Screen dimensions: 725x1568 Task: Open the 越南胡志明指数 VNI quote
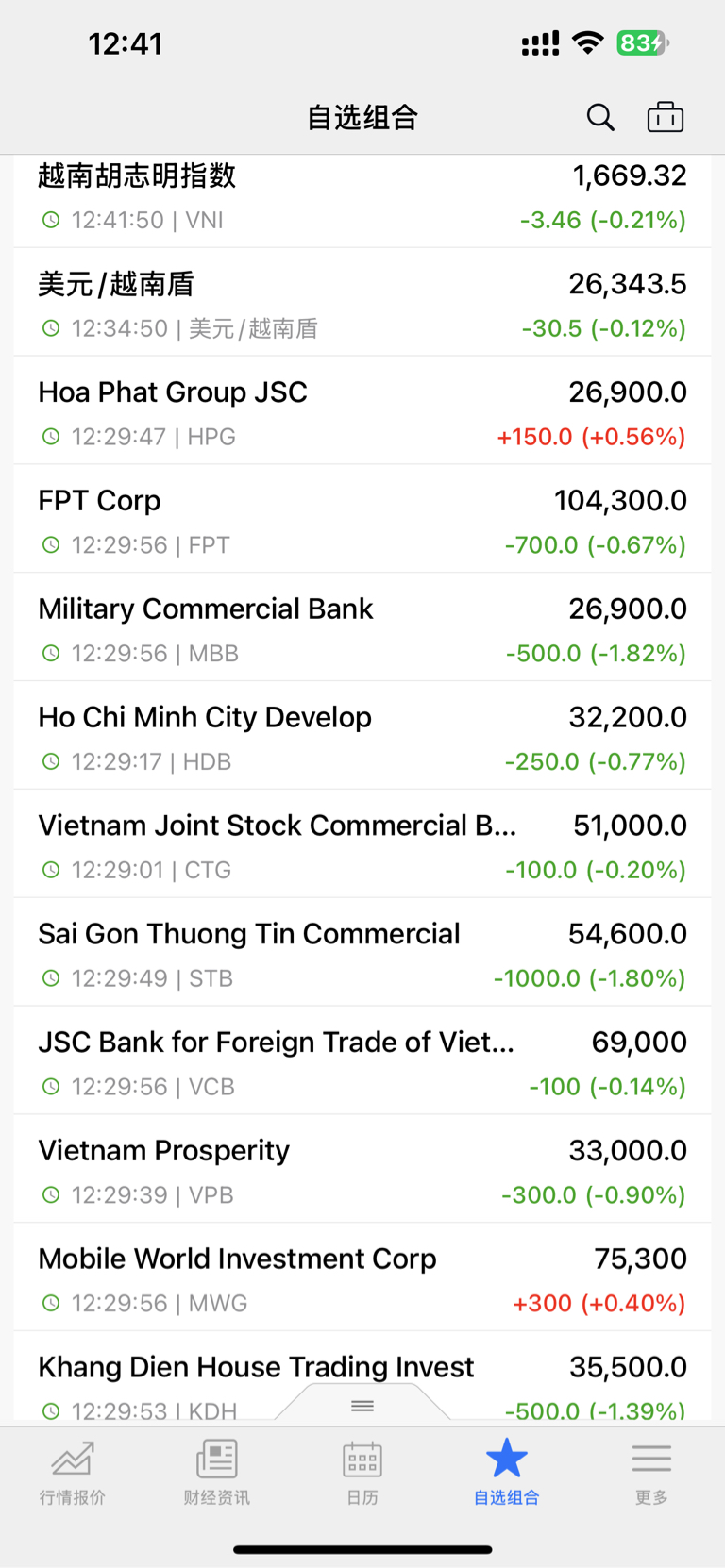pyautogui.click(x=362, y=200)
